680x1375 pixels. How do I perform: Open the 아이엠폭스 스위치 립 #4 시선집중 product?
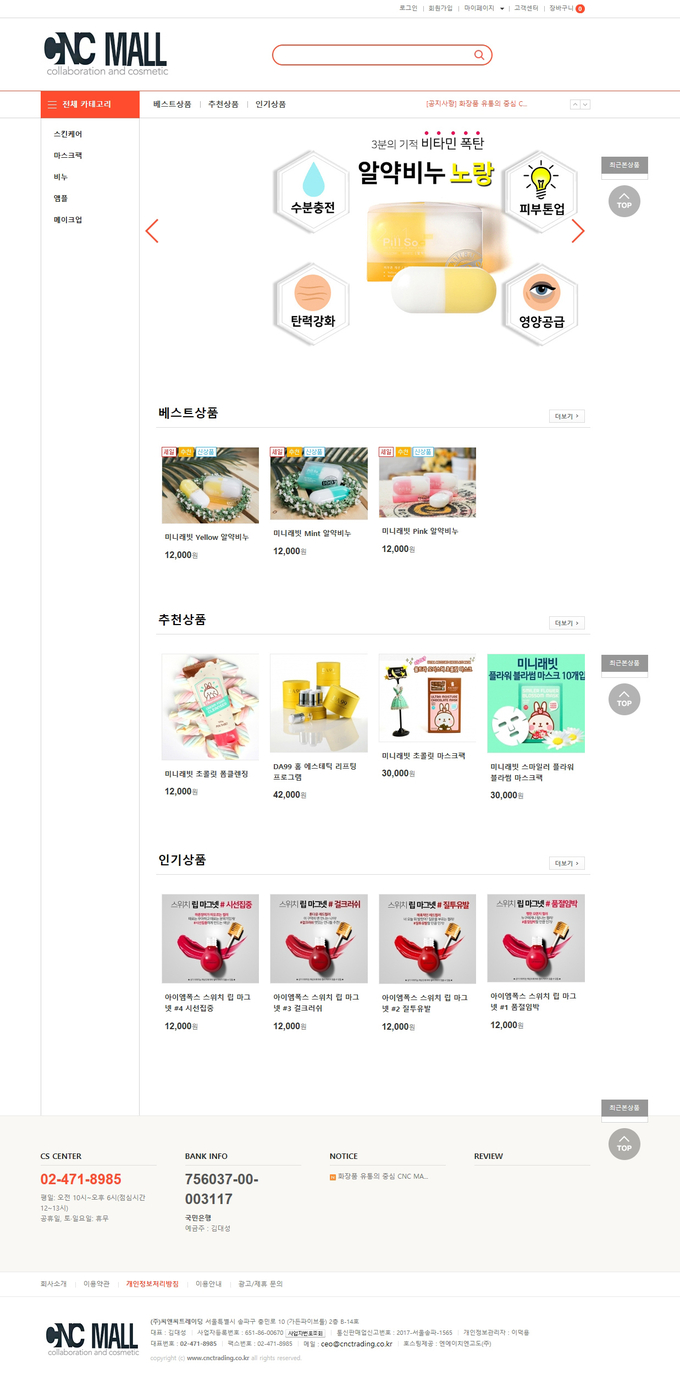pos(210,938)
